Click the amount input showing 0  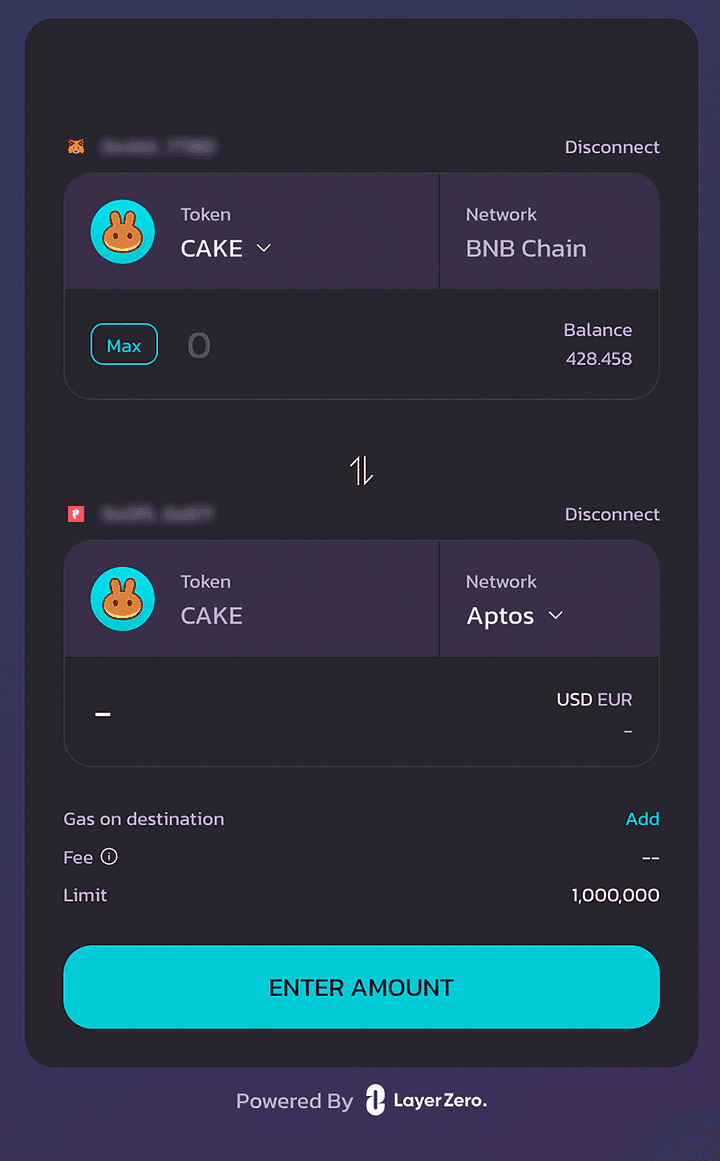(198, 344)
